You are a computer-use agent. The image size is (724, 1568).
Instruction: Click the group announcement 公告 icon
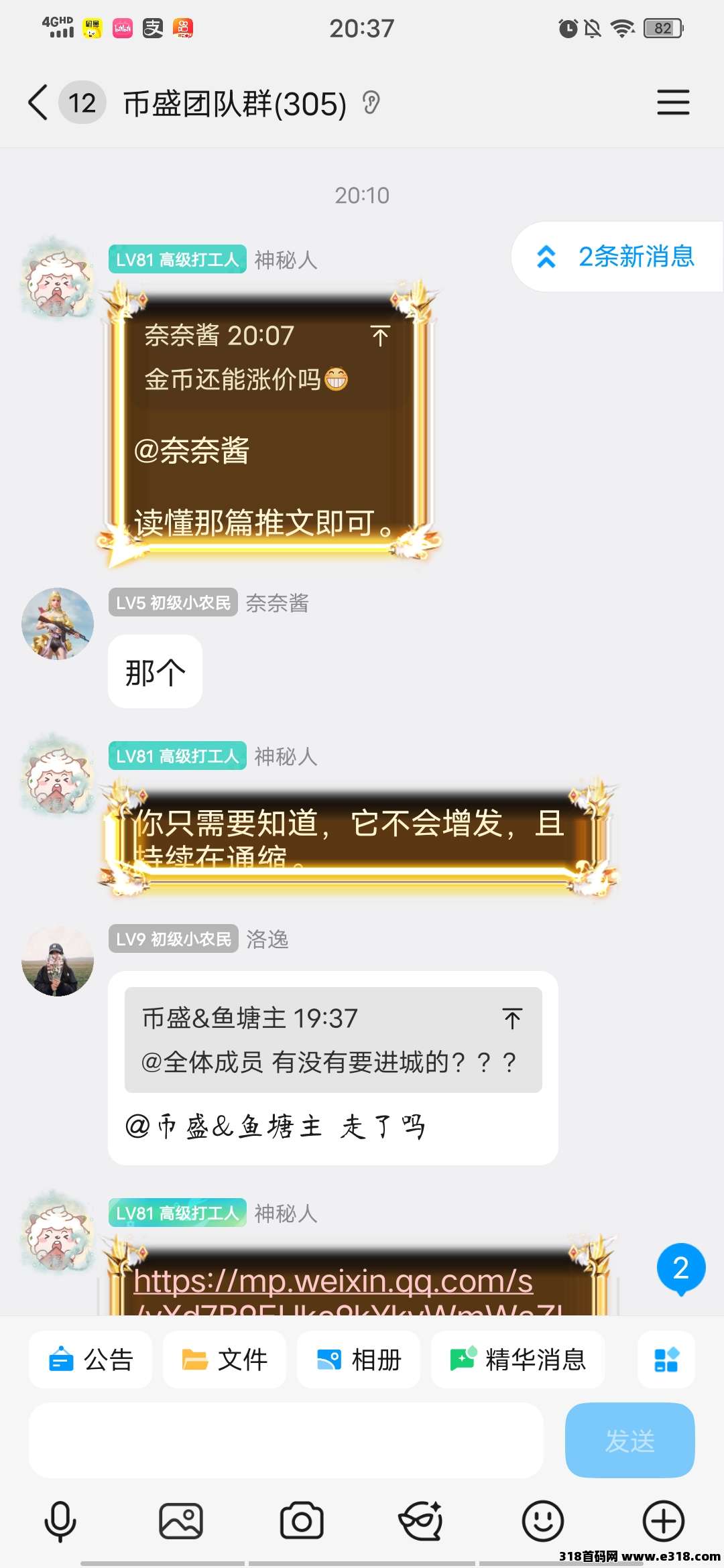click(90, 1359)
